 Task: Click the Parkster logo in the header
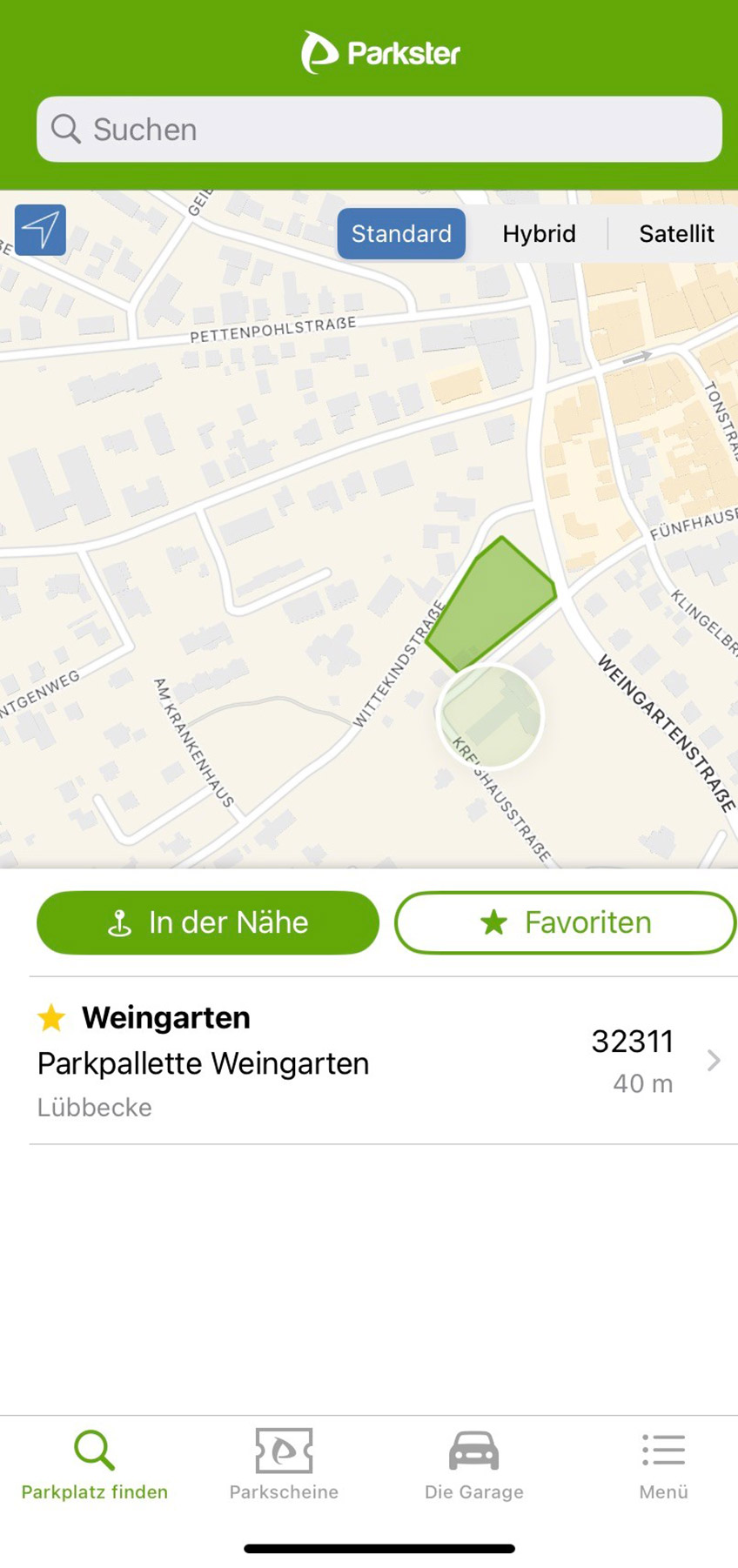(x=380, y=53)
